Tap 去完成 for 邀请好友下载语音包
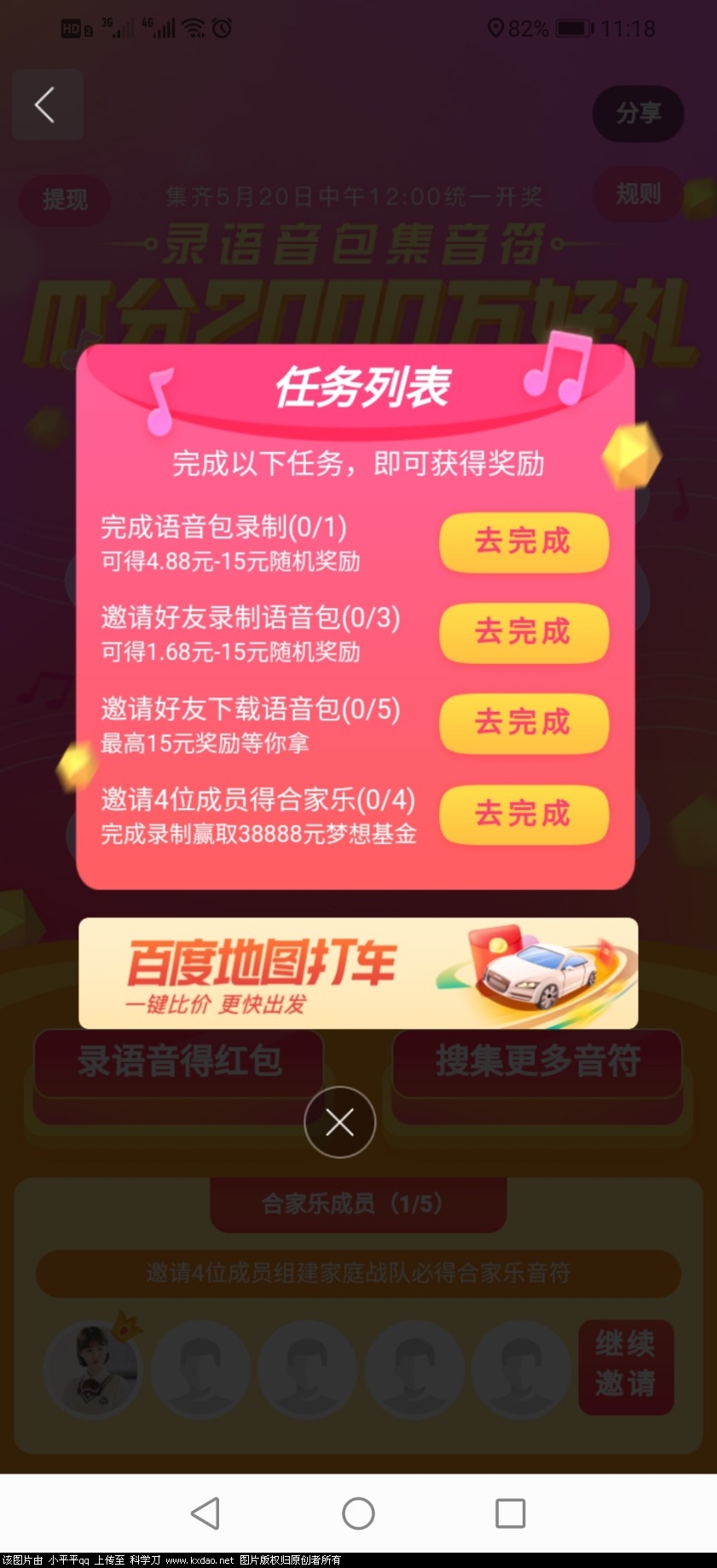This screenshot has width=717, height=1568. tap(523, 723)
